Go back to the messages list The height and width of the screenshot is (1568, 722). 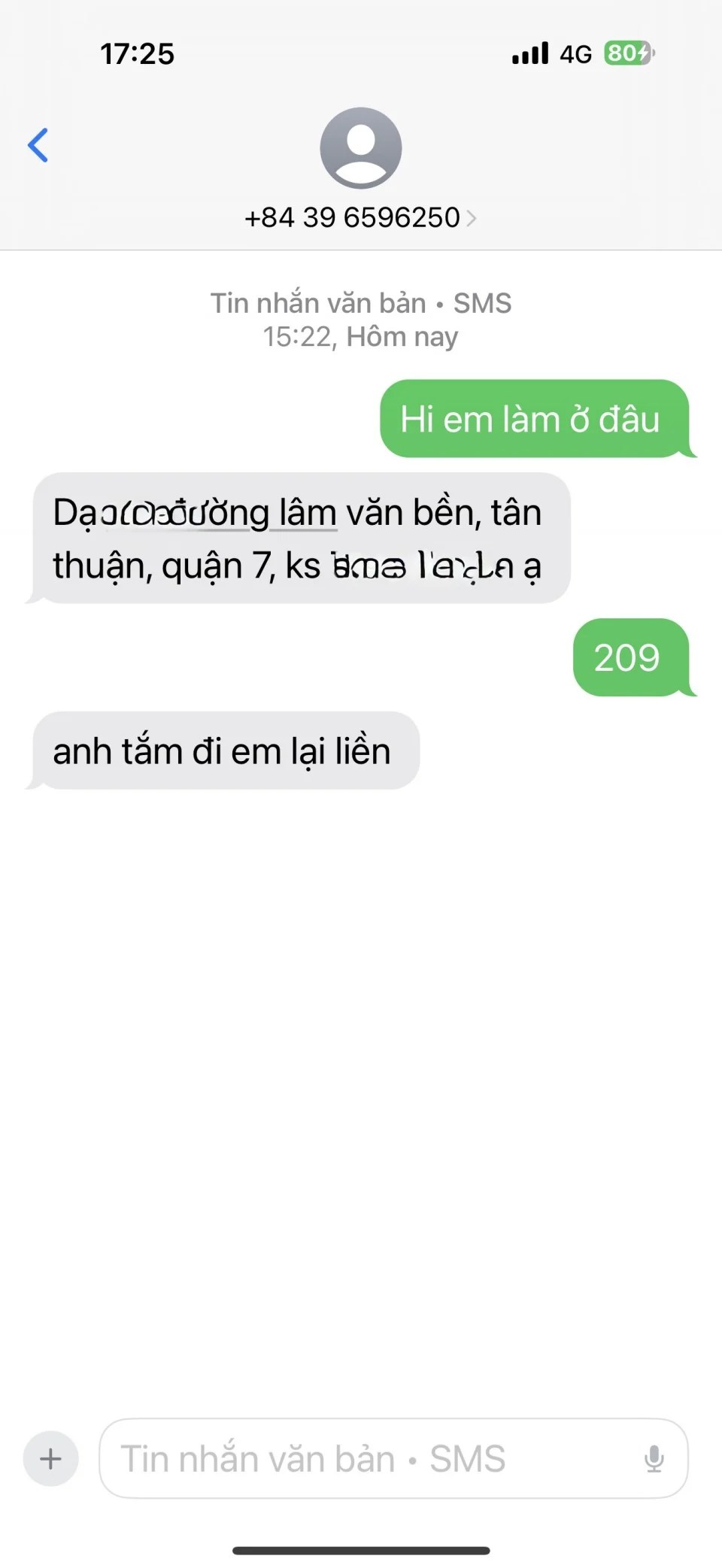click(x=38, y=145)
